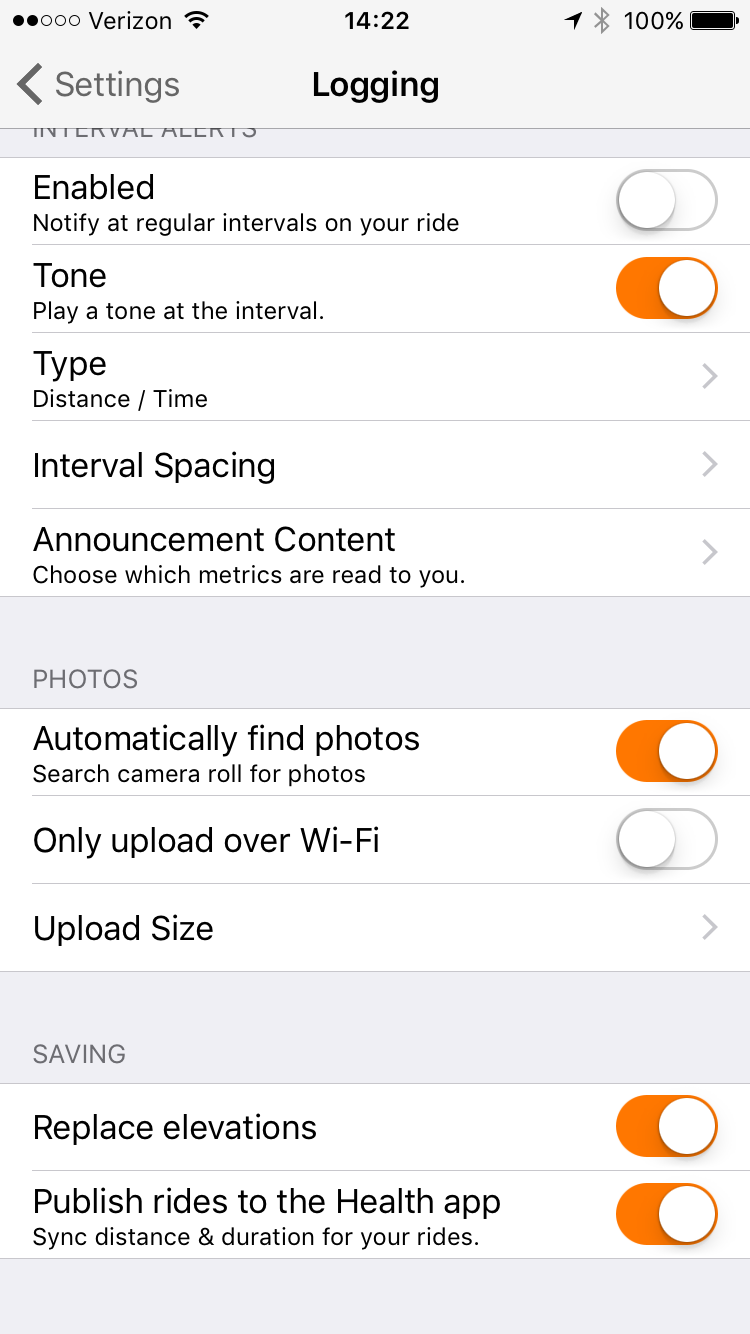
Task: Go back to Settings
Action: [x=98, y=85]
